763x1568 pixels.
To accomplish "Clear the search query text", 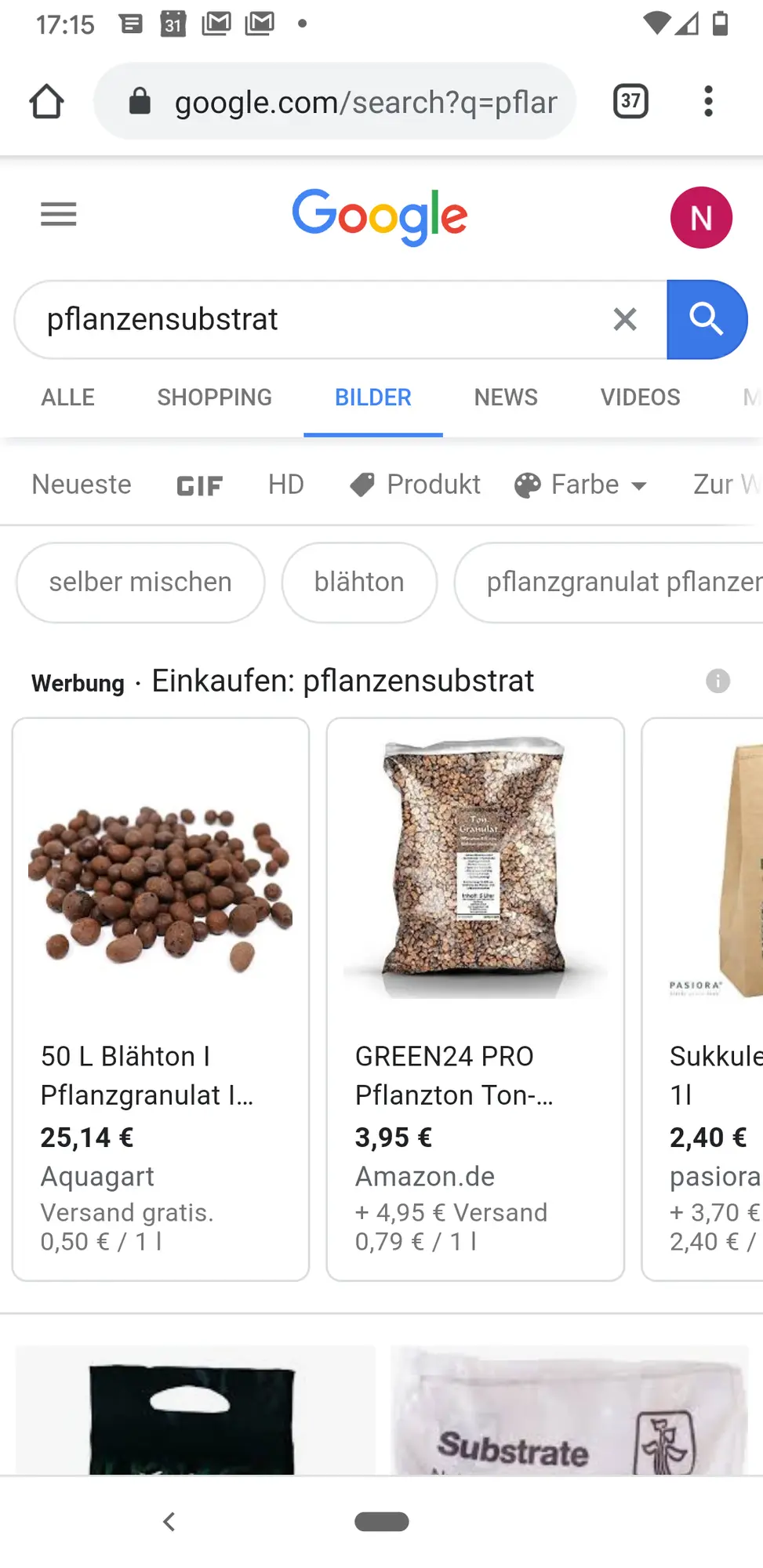I will click(625, 319).
